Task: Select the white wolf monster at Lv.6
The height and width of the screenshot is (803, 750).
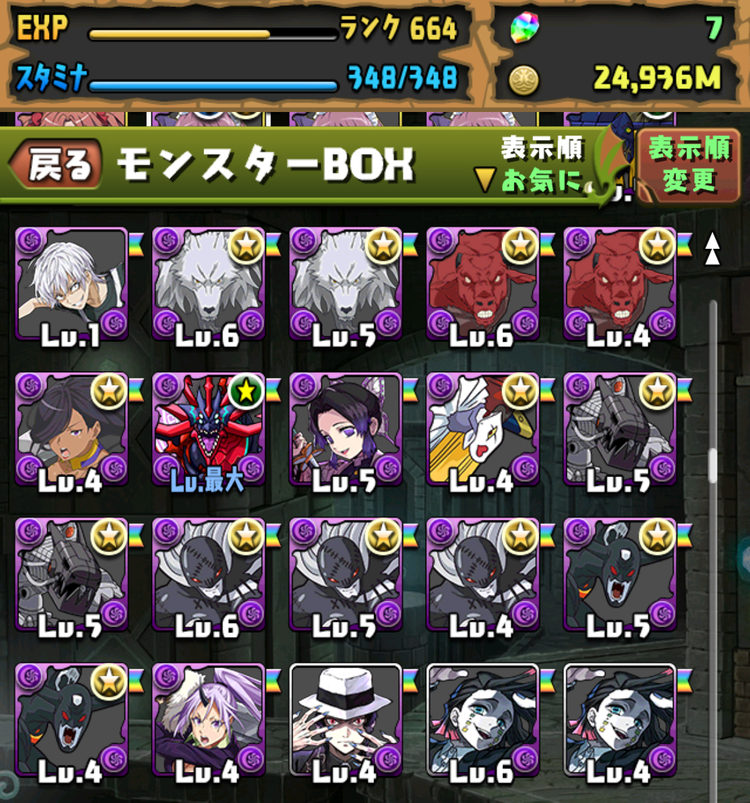Action: tap(209, 287)
